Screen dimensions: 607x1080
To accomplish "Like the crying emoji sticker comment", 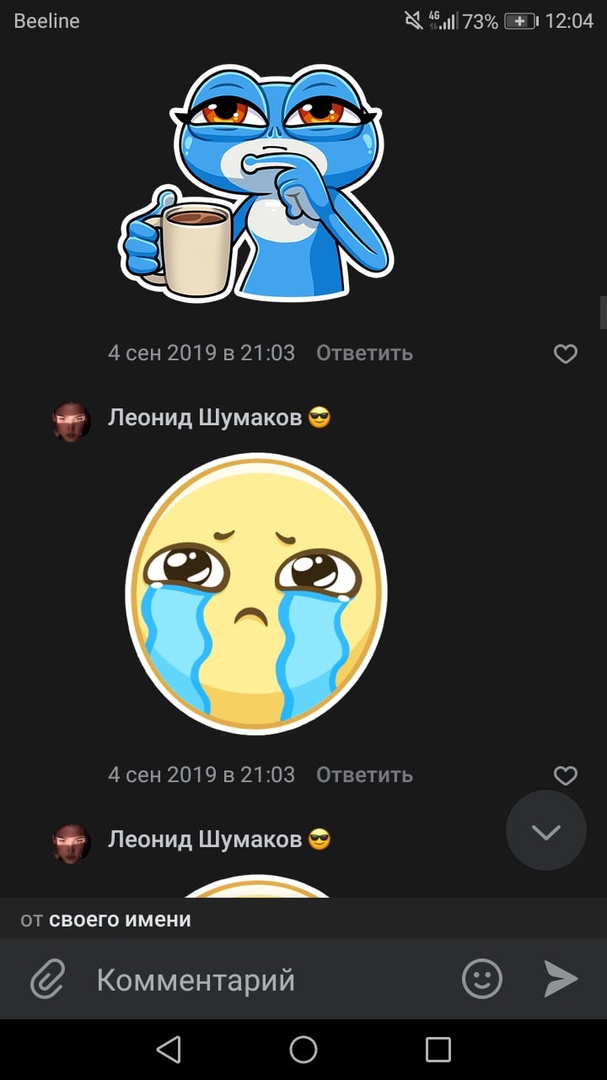I will 565,775.
